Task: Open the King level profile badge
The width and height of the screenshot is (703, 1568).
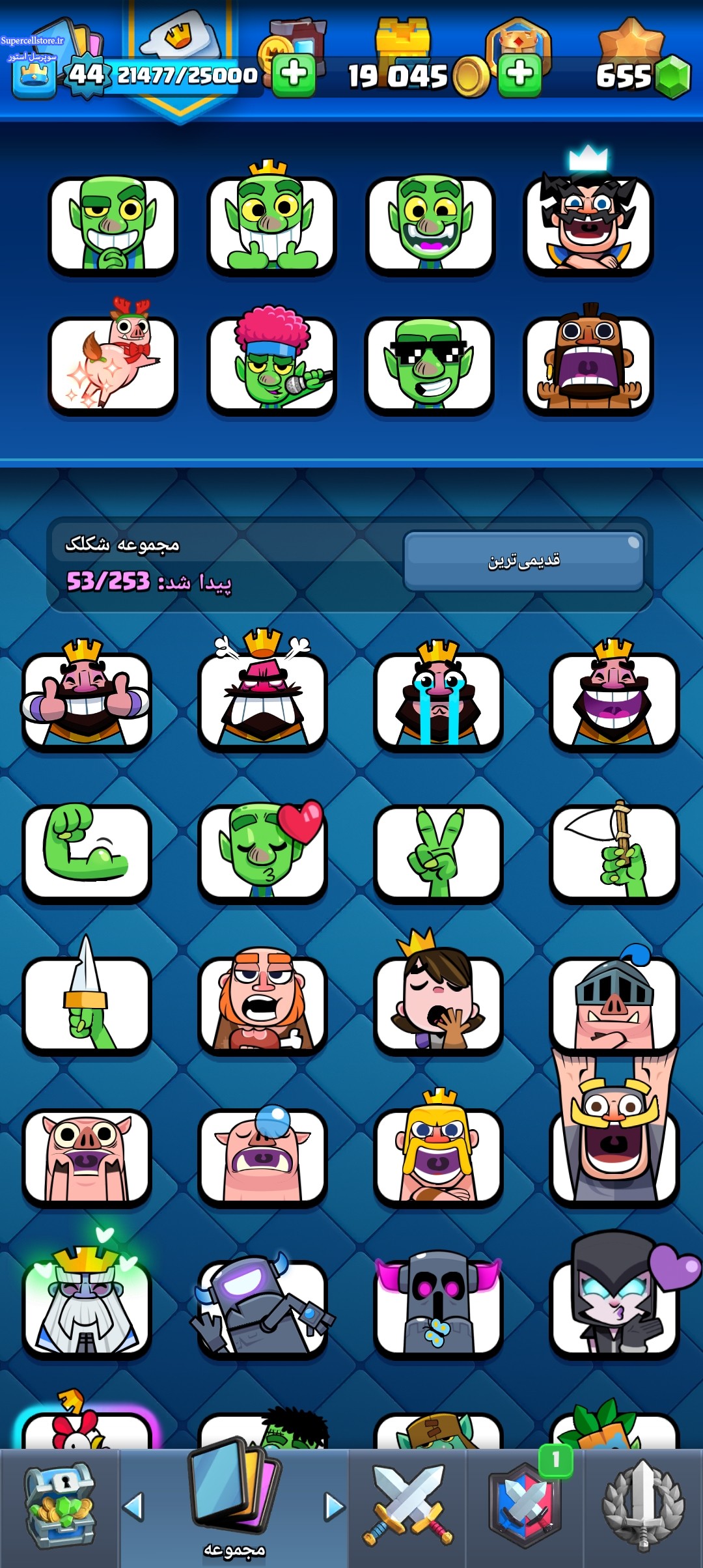Action: [x=87, y=75]
